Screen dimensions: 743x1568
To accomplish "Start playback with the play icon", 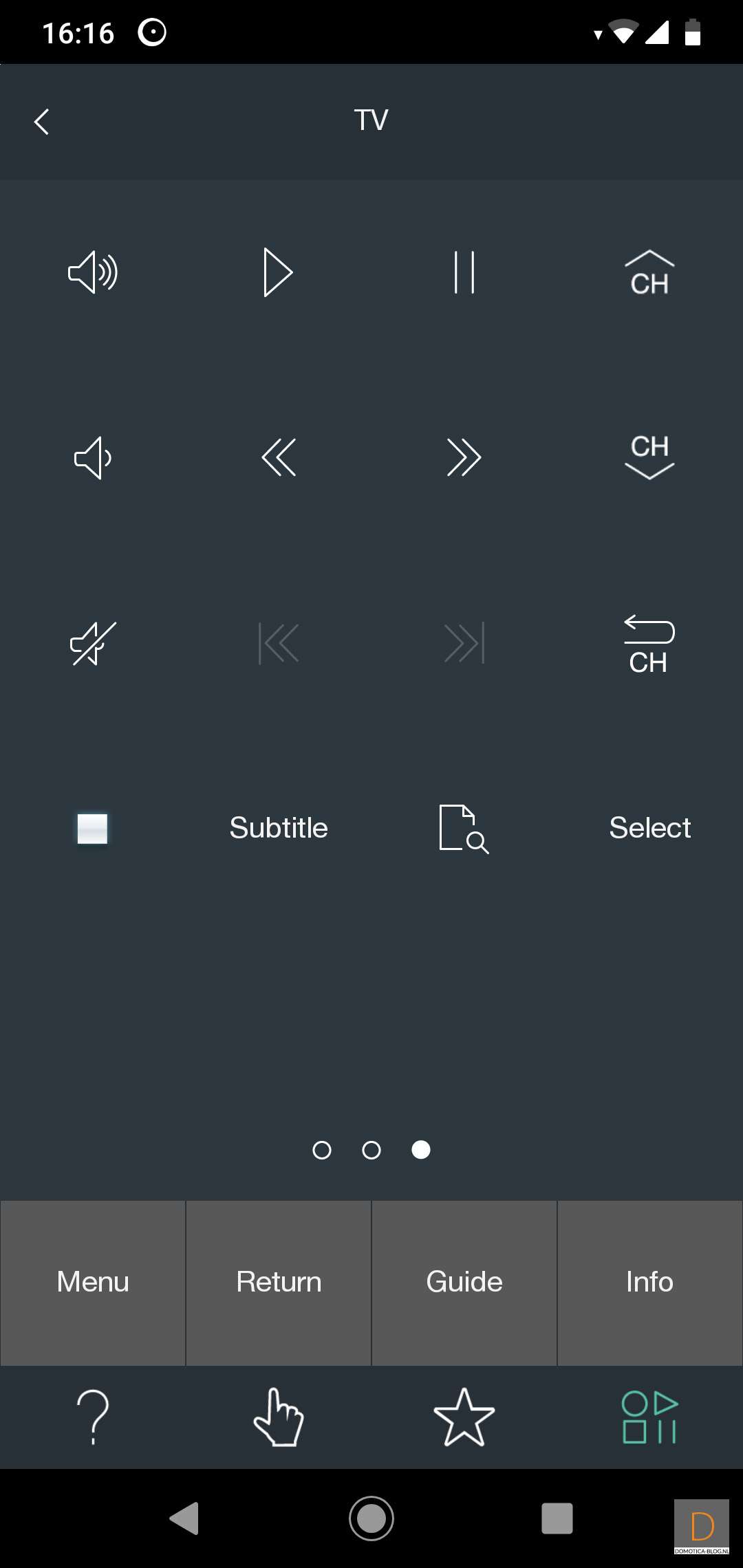I will (278, 272).
